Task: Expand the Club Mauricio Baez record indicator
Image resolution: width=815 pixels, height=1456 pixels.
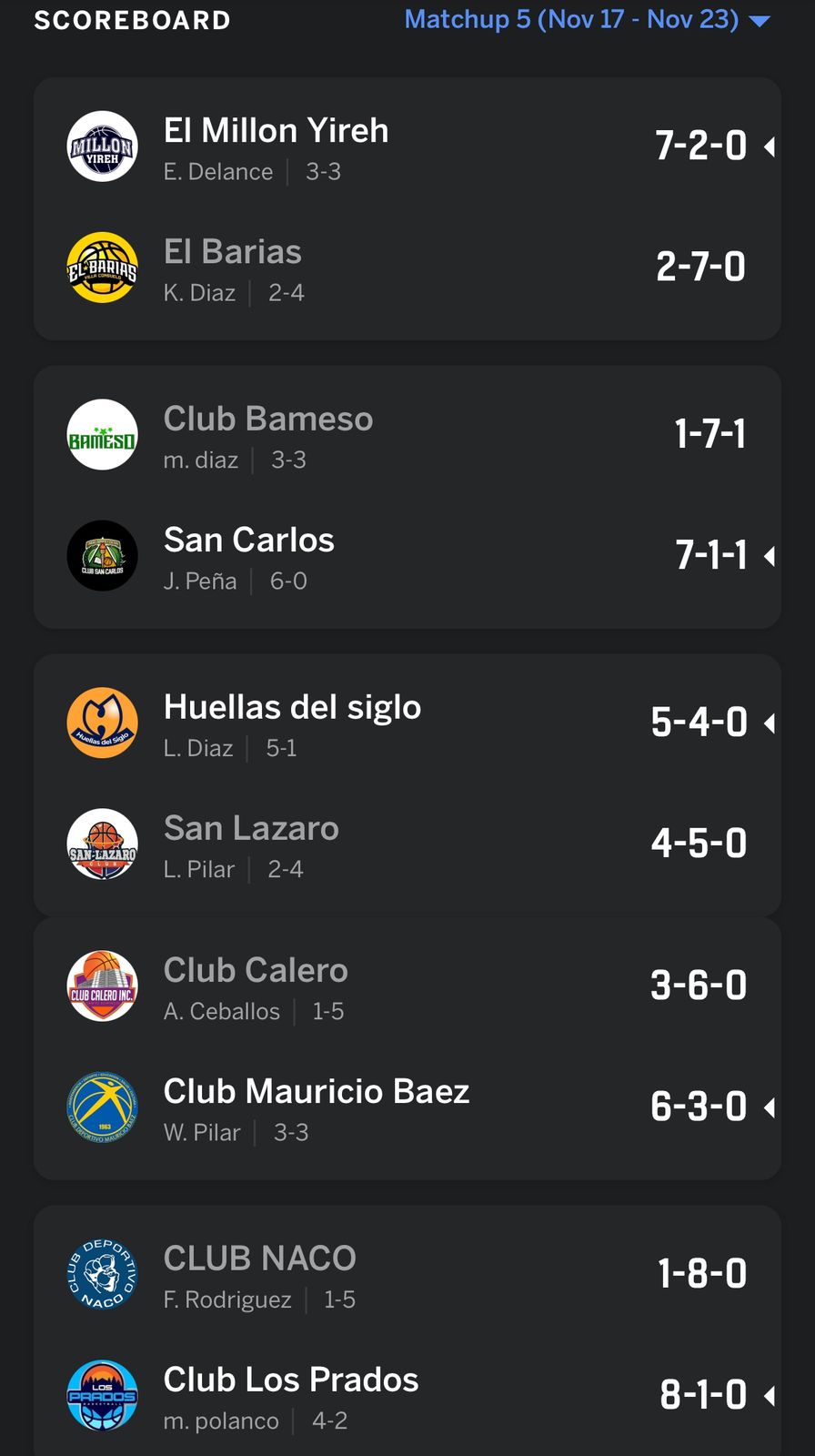Action: pyautogui.click(x=769, y=1107)
